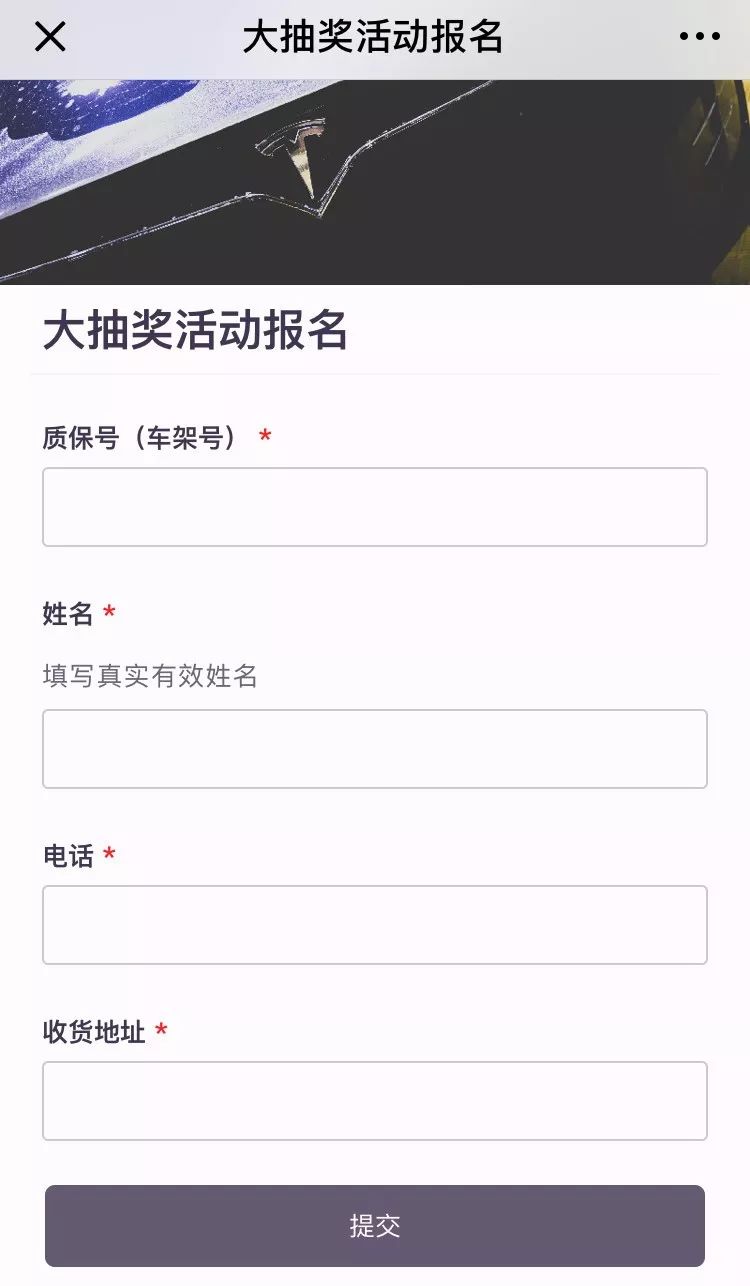The image size is (750, 1286).
Task: Submit the form with 提交
Action: pyautogui.click(x=375, y=1226)
